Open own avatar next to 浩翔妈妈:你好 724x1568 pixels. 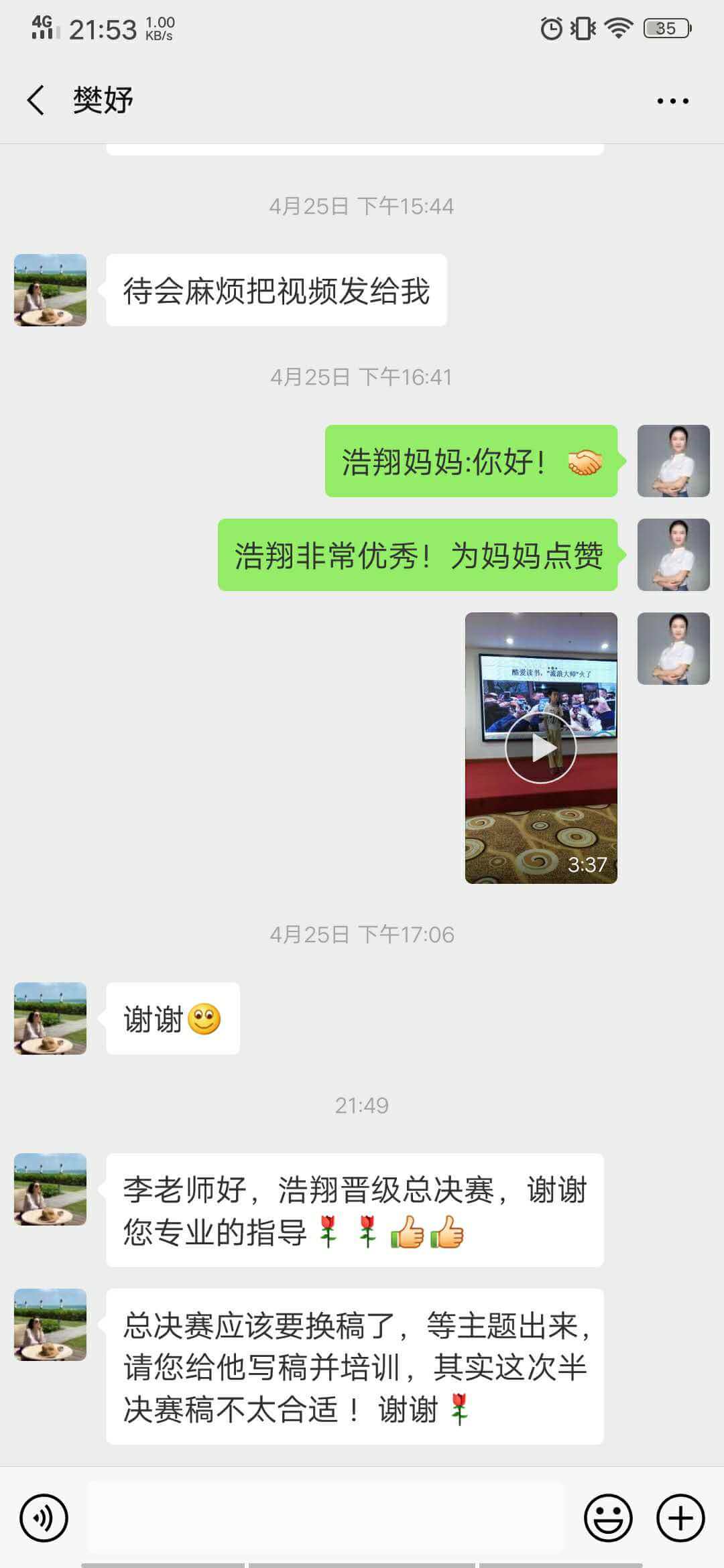[673, 461]
